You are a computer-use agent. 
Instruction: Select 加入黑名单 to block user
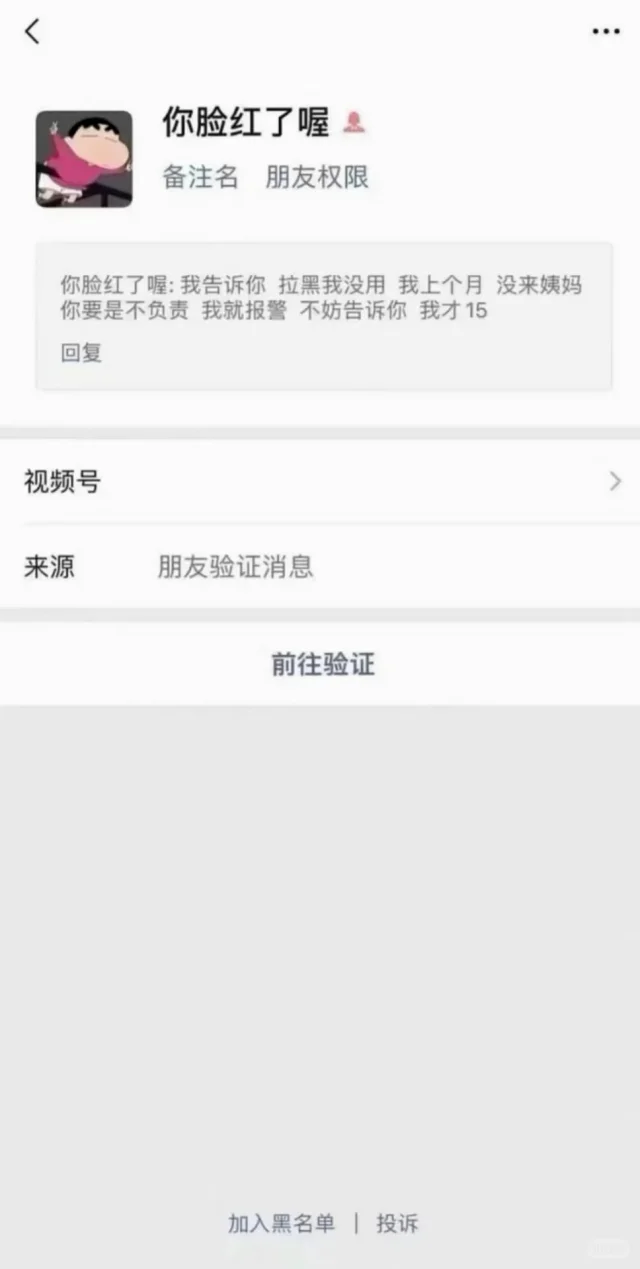pos(281,1222)
